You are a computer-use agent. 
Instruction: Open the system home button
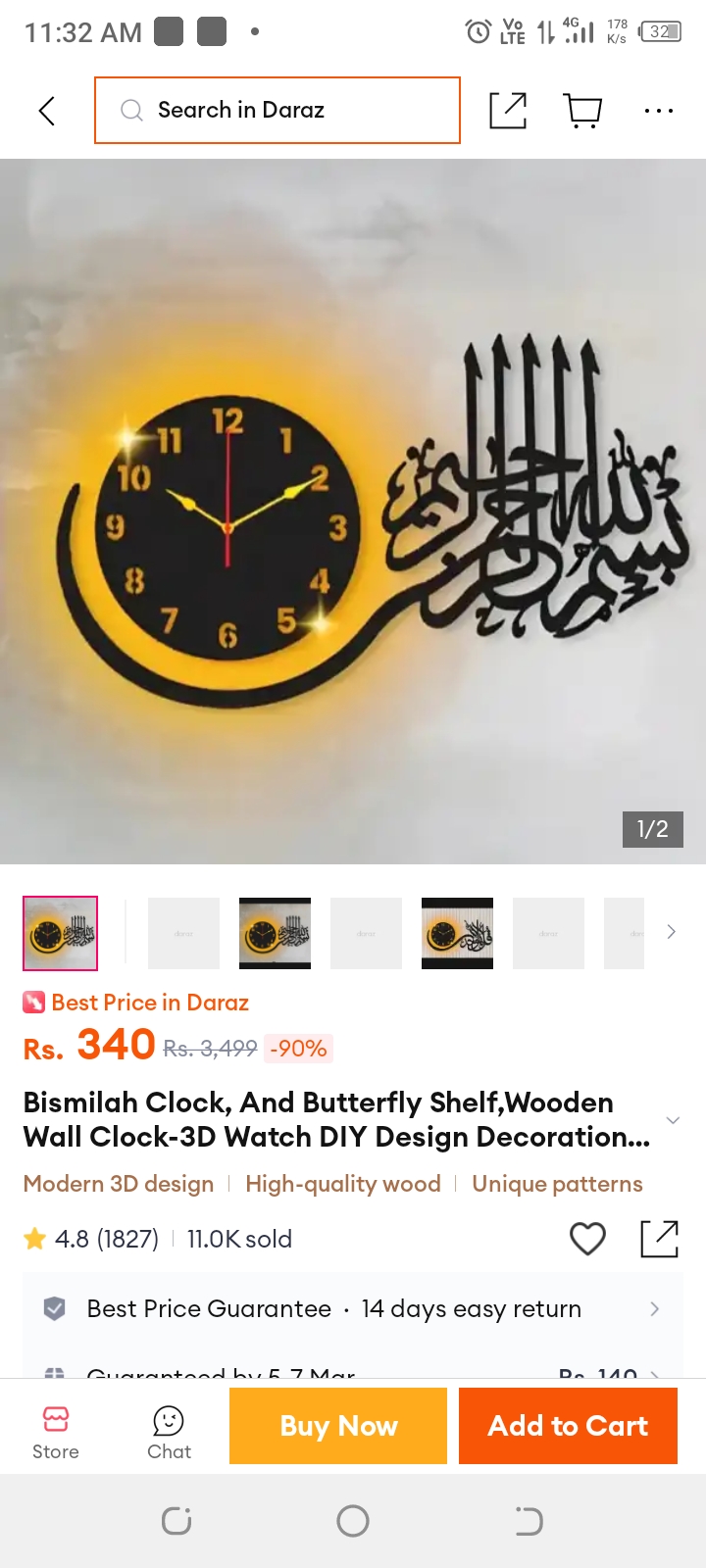(353, 1521)
